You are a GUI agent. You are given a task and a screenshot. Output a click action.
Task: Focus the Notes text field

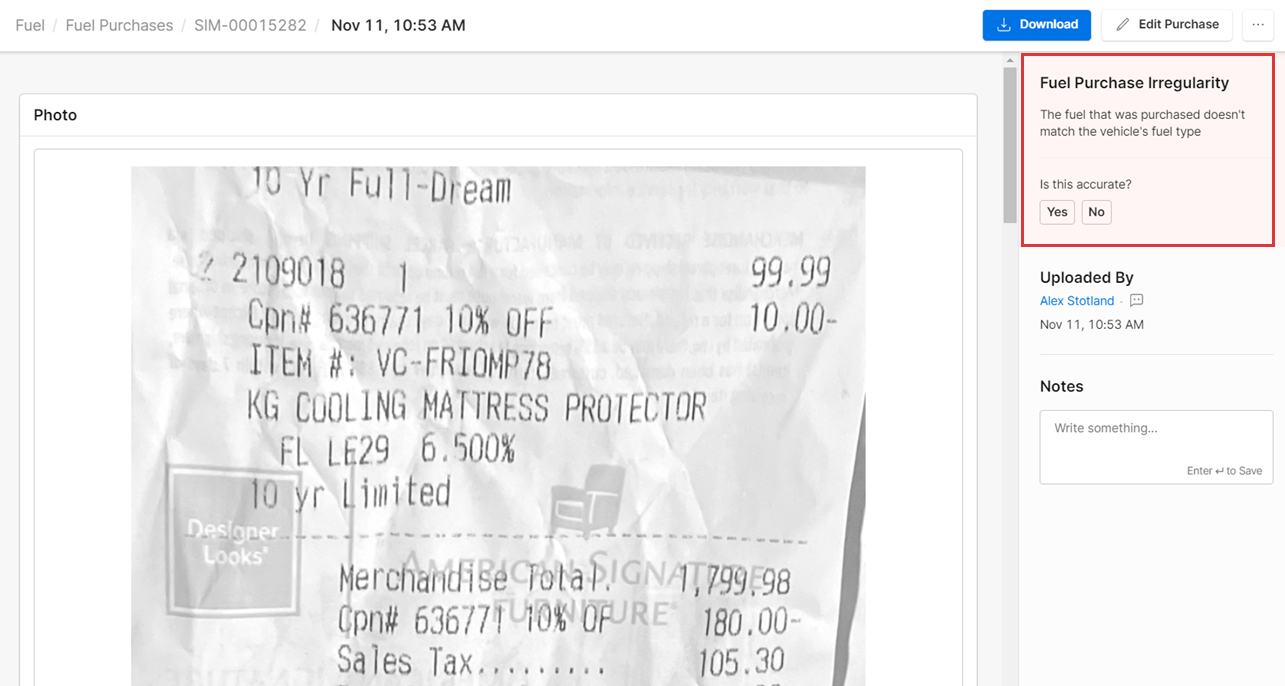1155,440
